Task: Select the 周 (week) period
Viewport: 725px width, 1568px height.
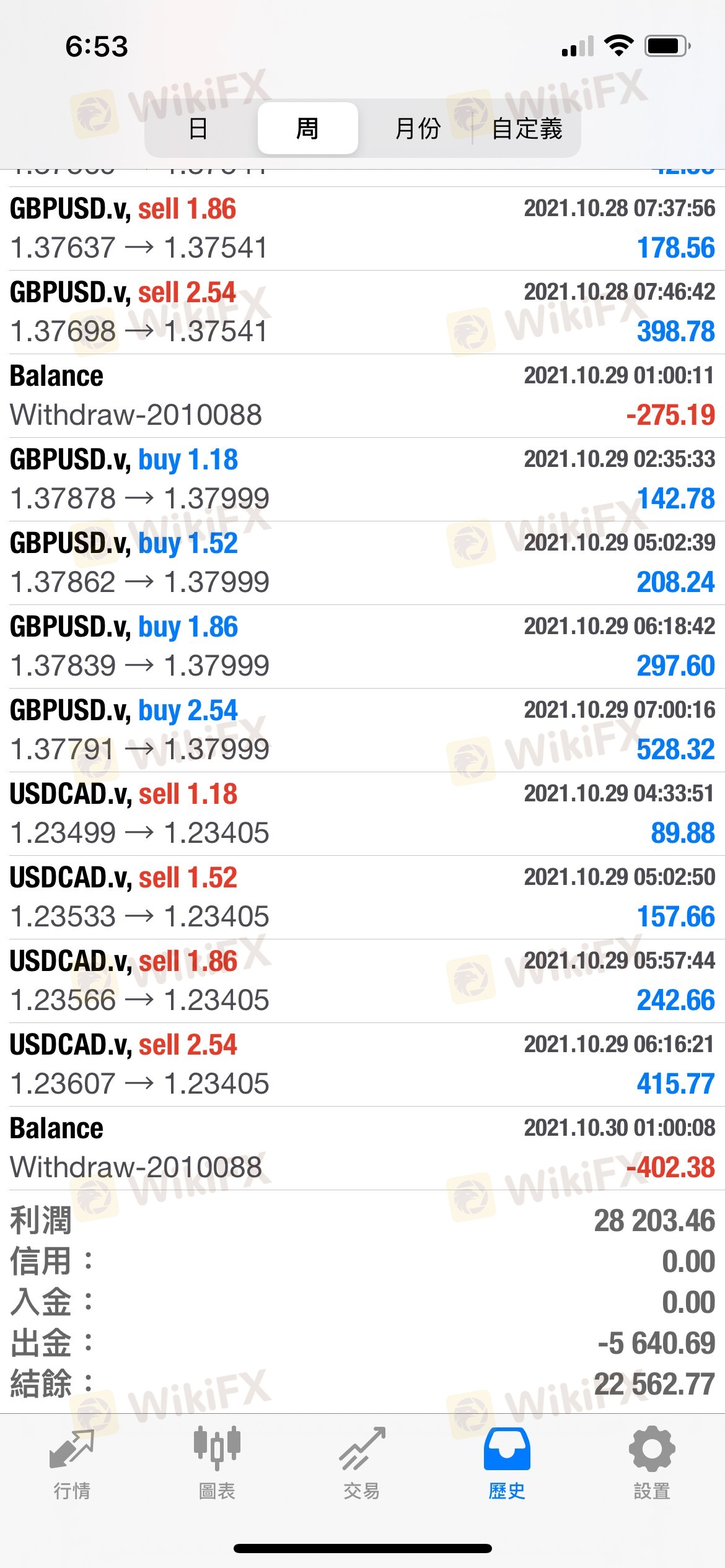Action: (x=307, y=129)
